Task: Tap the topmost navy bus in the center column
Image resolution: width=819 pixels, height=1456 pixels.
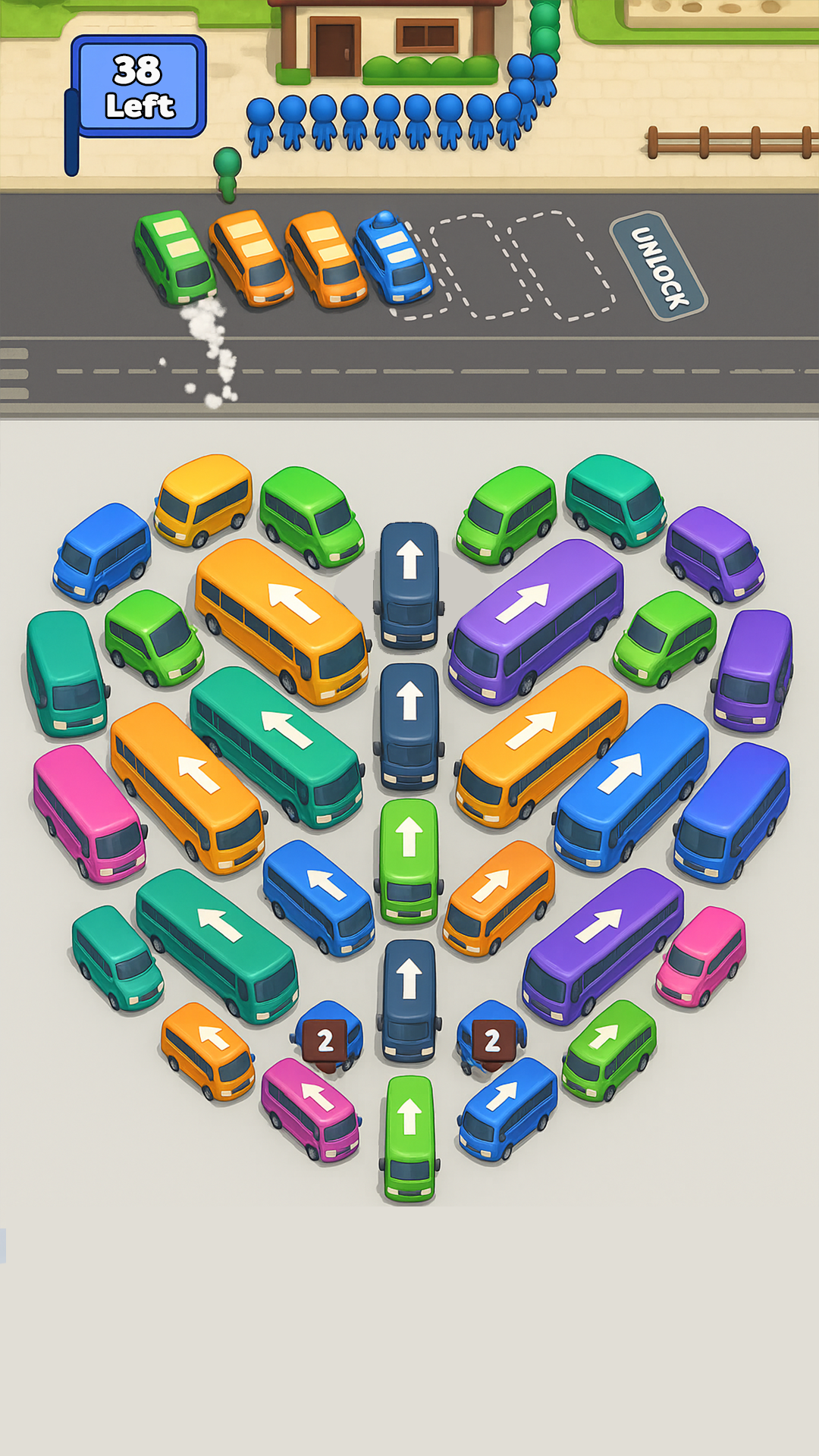Action: [x=409, y=584]
